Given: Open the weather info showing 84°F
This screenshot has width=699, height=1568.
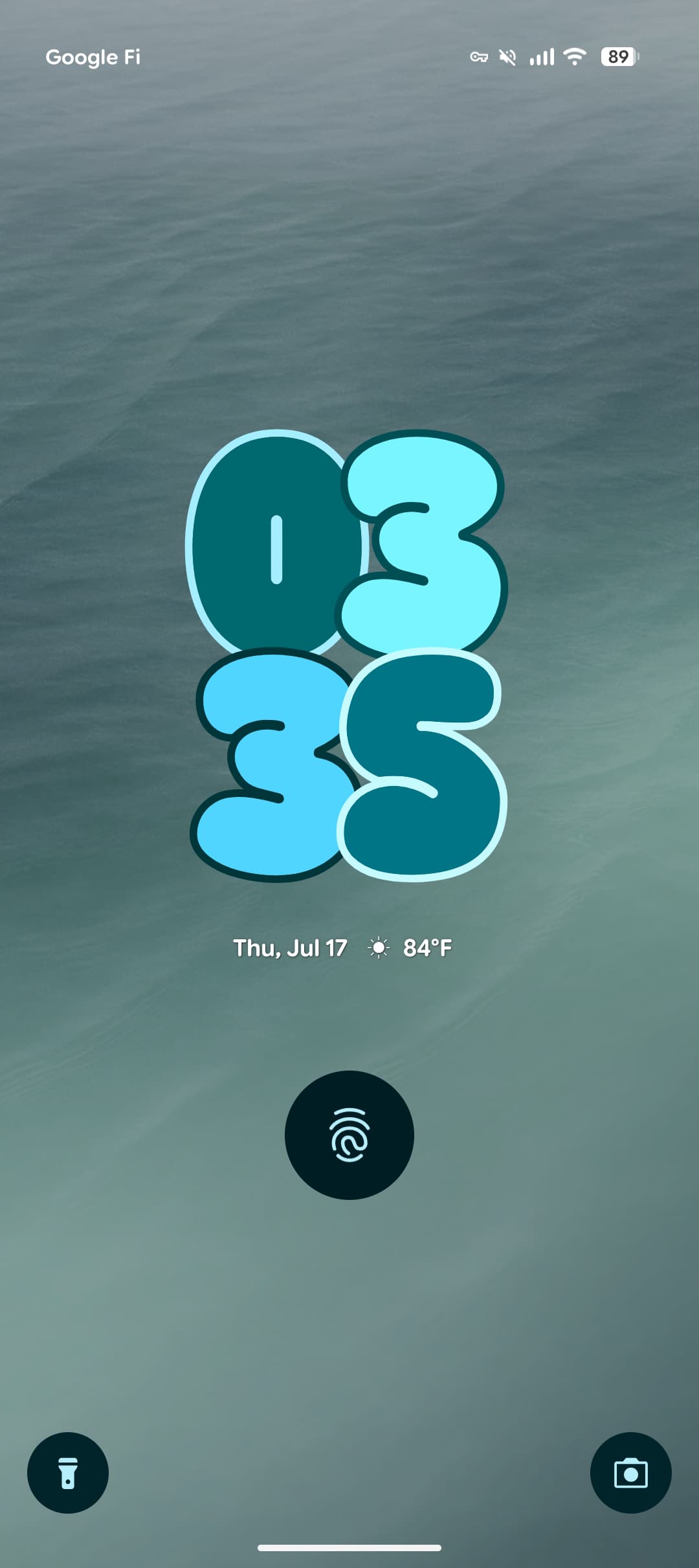Looking at the screenshot, I should point(410,948).
